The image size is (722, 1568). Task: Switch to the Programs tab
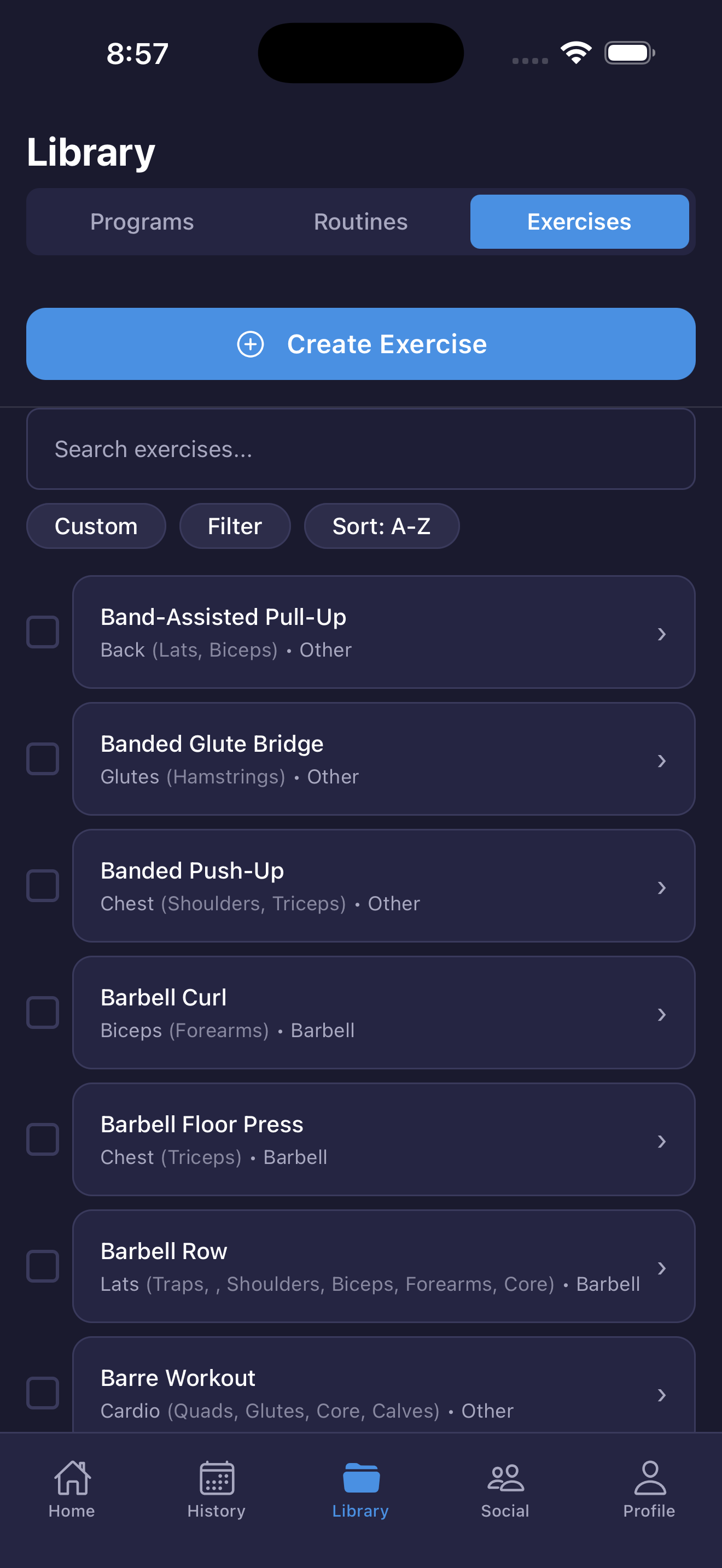tap(142, 221)
